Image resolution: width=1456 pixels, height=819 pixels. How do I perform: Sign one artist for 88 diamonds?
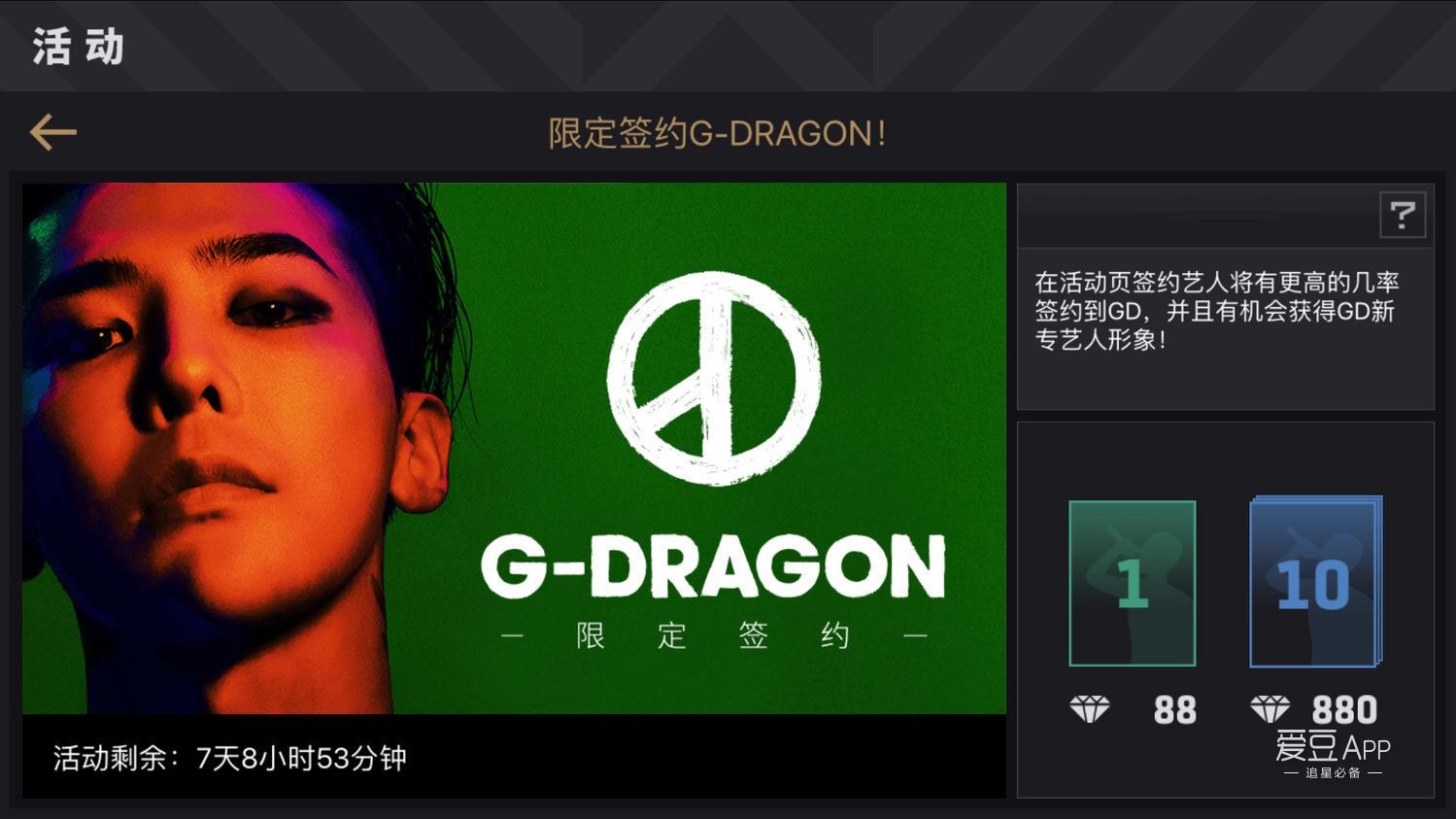(x=1132, y=584)
